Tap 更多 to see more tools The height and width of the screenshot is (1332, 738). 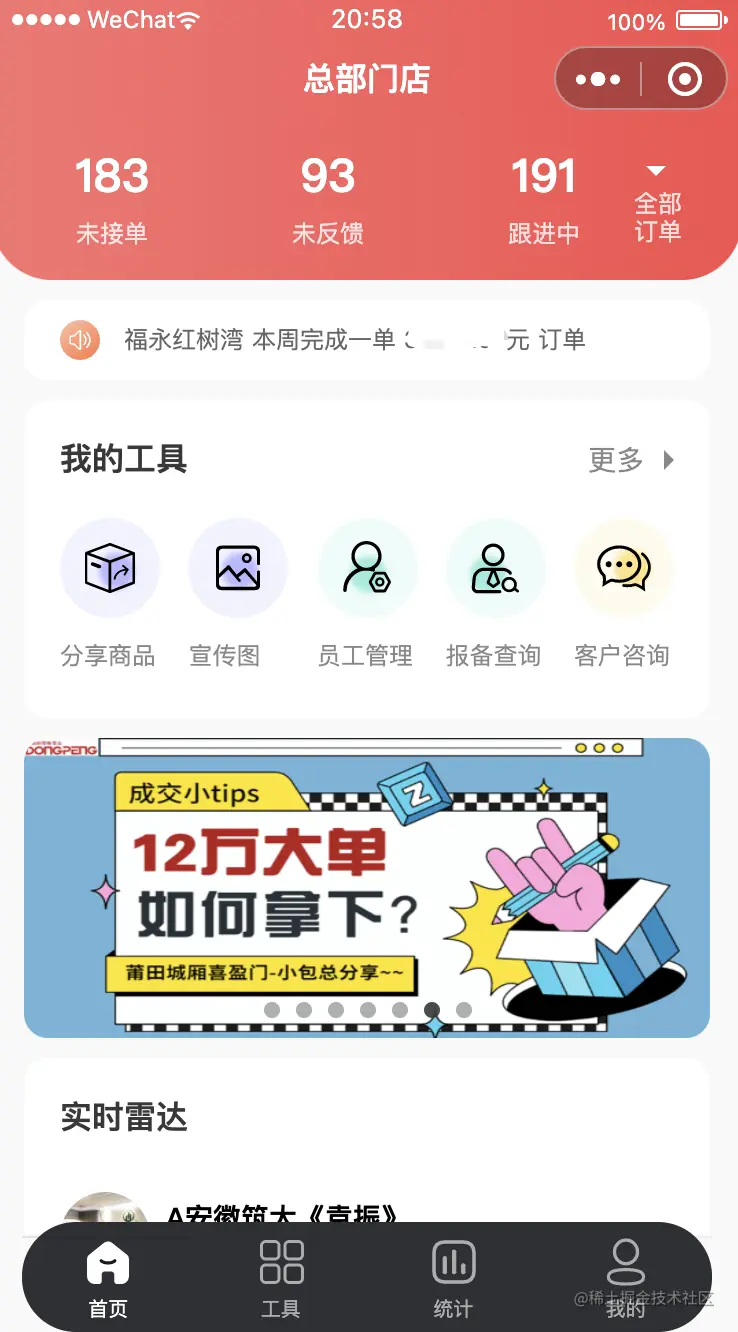coord(630,460)
